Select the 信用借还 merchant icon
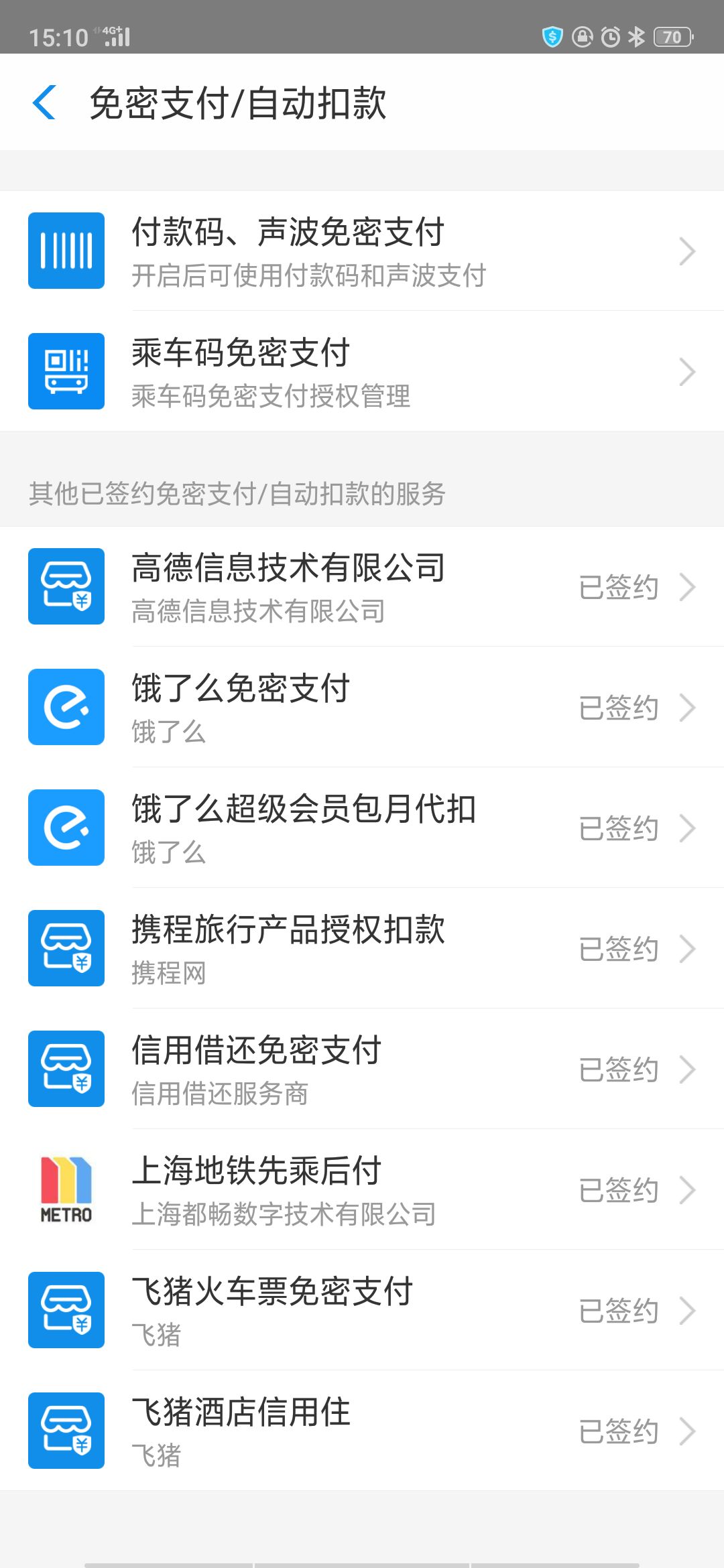The height and width of the screenshot is (1568, 724). pos(65,1068)
